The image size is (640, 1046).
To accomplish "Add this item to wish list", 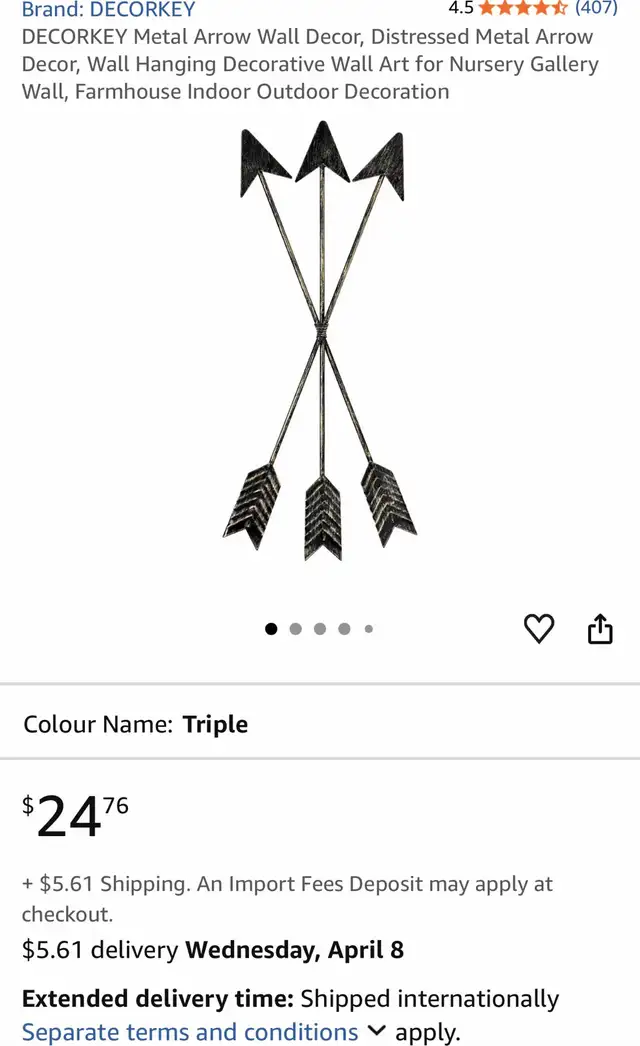I will (x=539, y=629).
